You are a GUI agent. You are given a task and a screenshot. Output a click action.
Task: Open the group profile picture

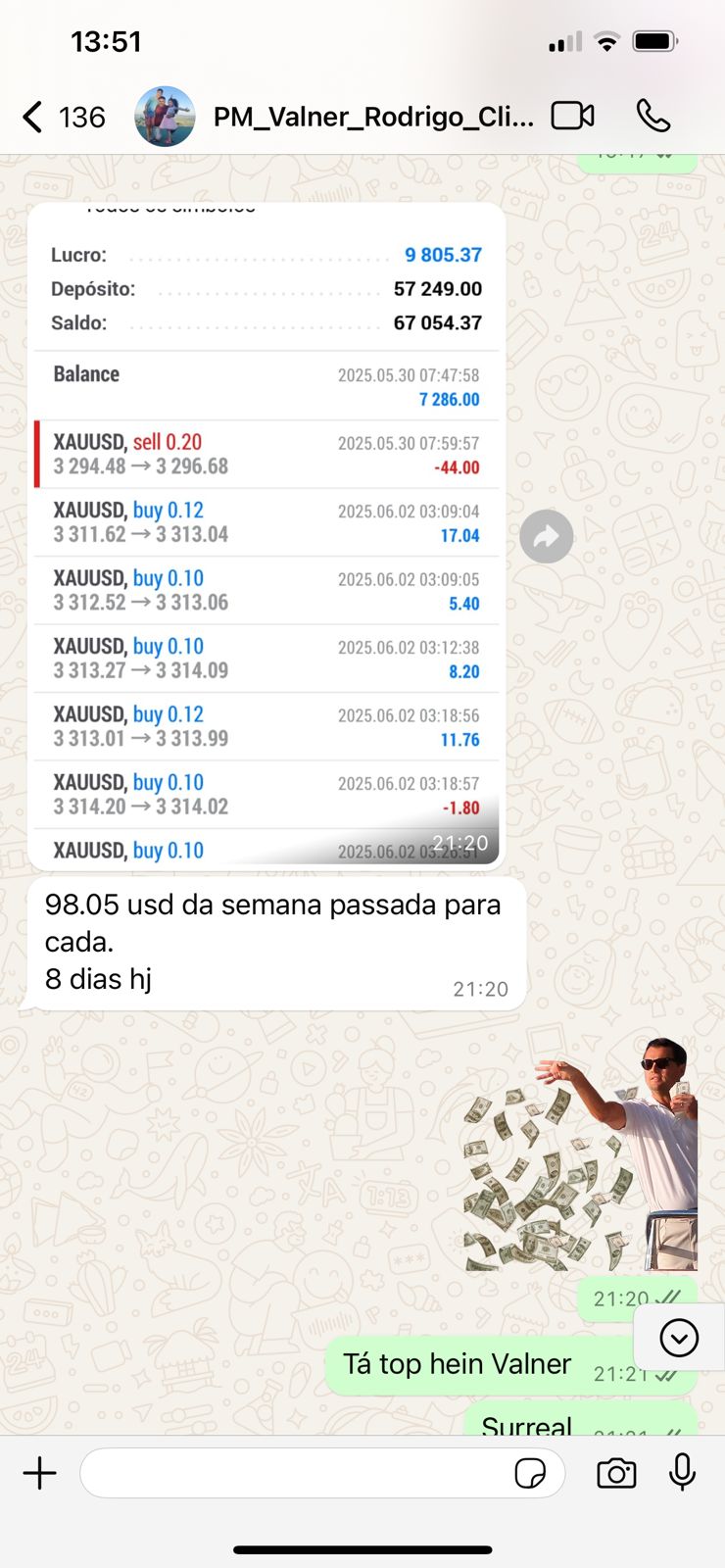click(x=165, y=117)
